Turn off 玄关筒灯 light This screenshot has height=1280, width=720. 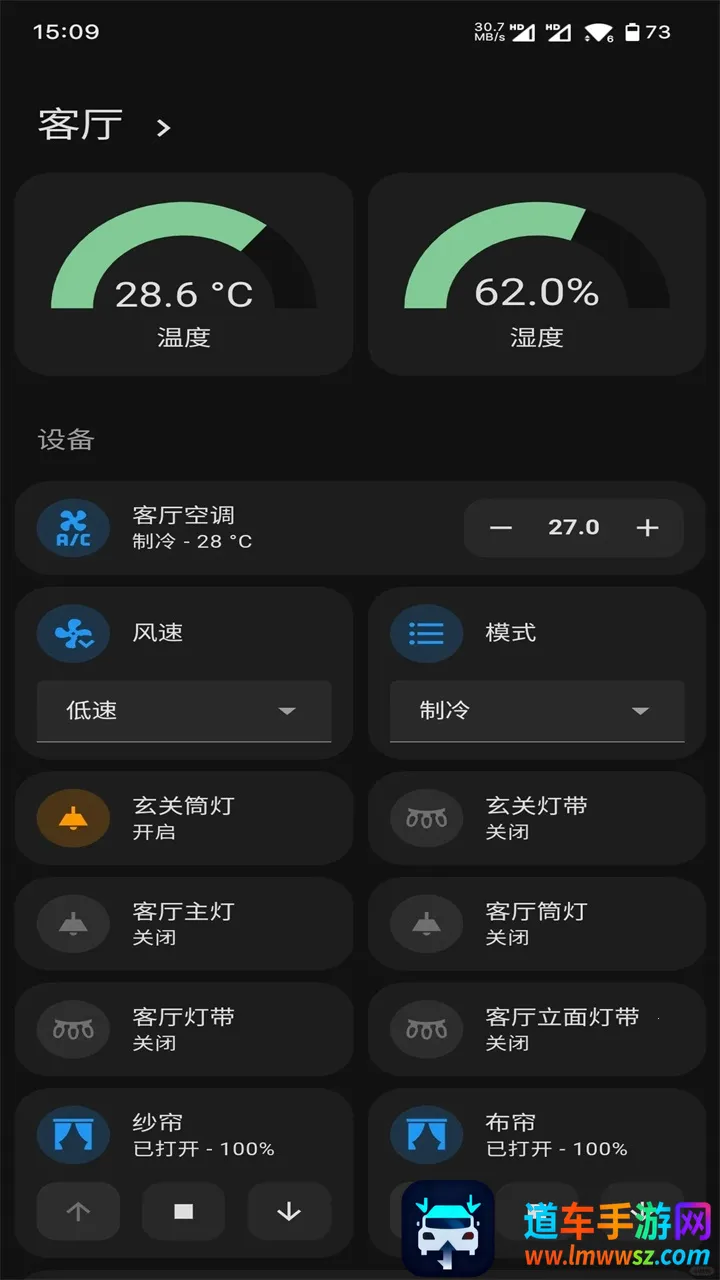[73, 818]
